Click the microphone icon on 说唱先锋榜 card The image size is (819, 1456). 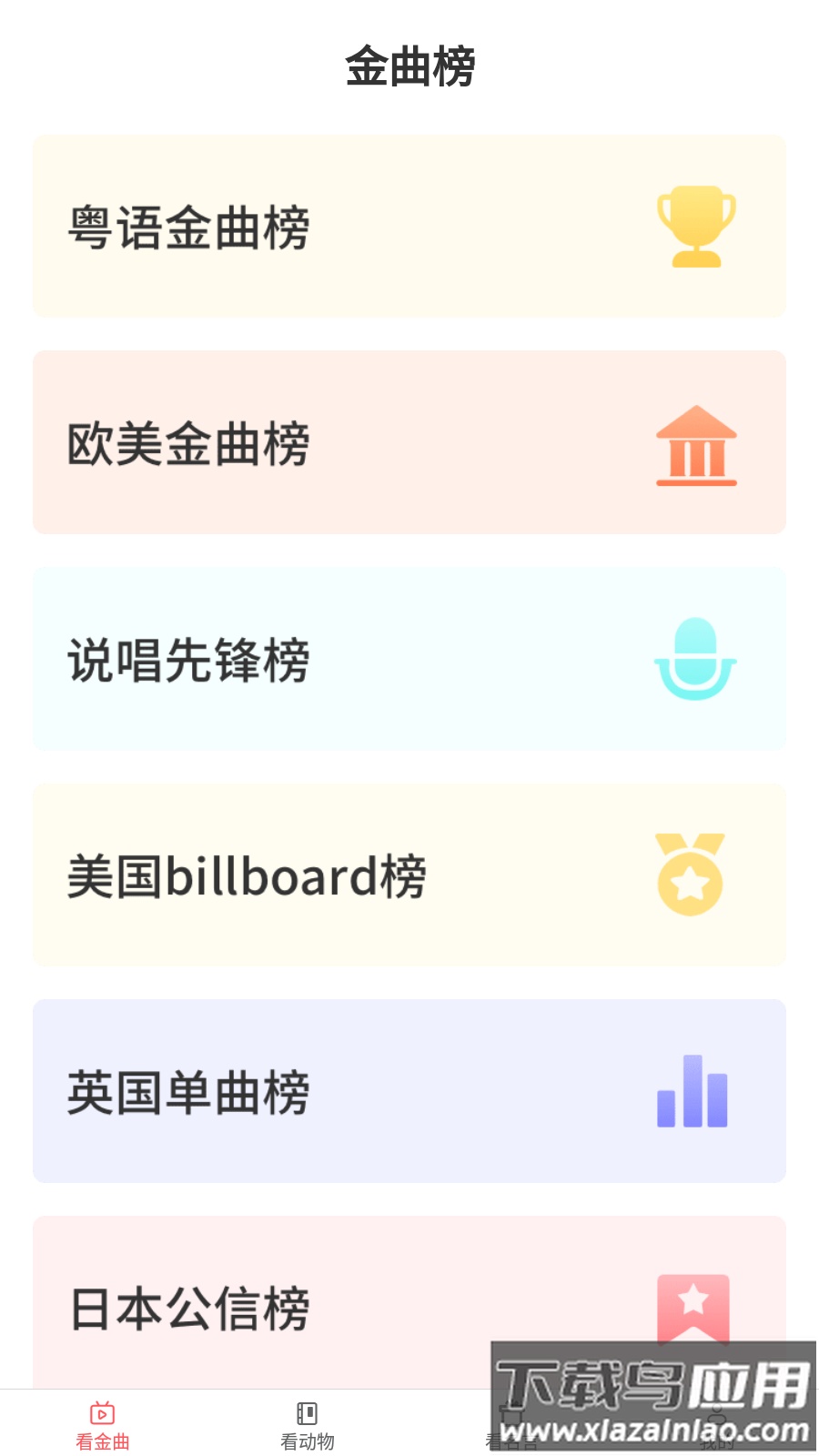694,659
